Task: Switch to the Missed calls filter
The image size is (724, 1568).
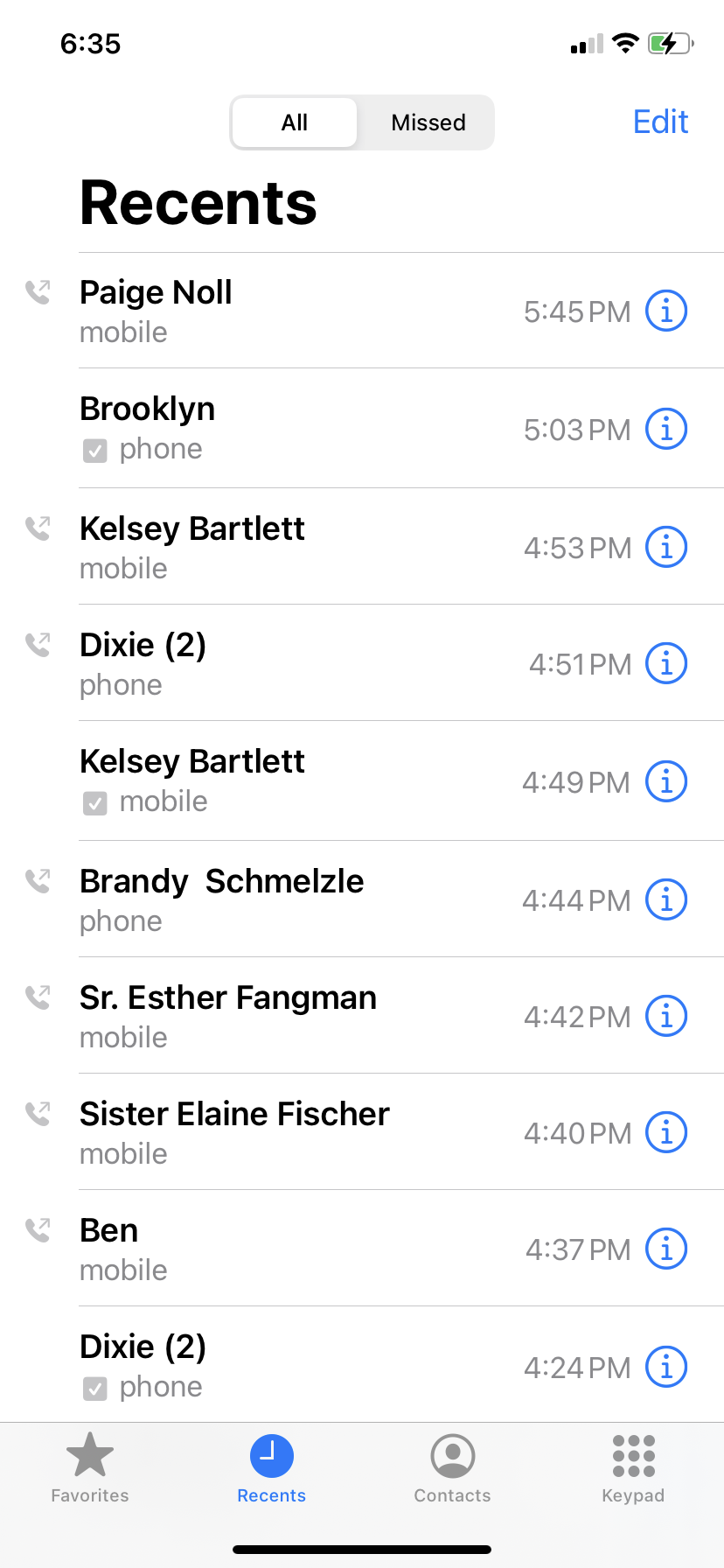Action: point(428,122)
